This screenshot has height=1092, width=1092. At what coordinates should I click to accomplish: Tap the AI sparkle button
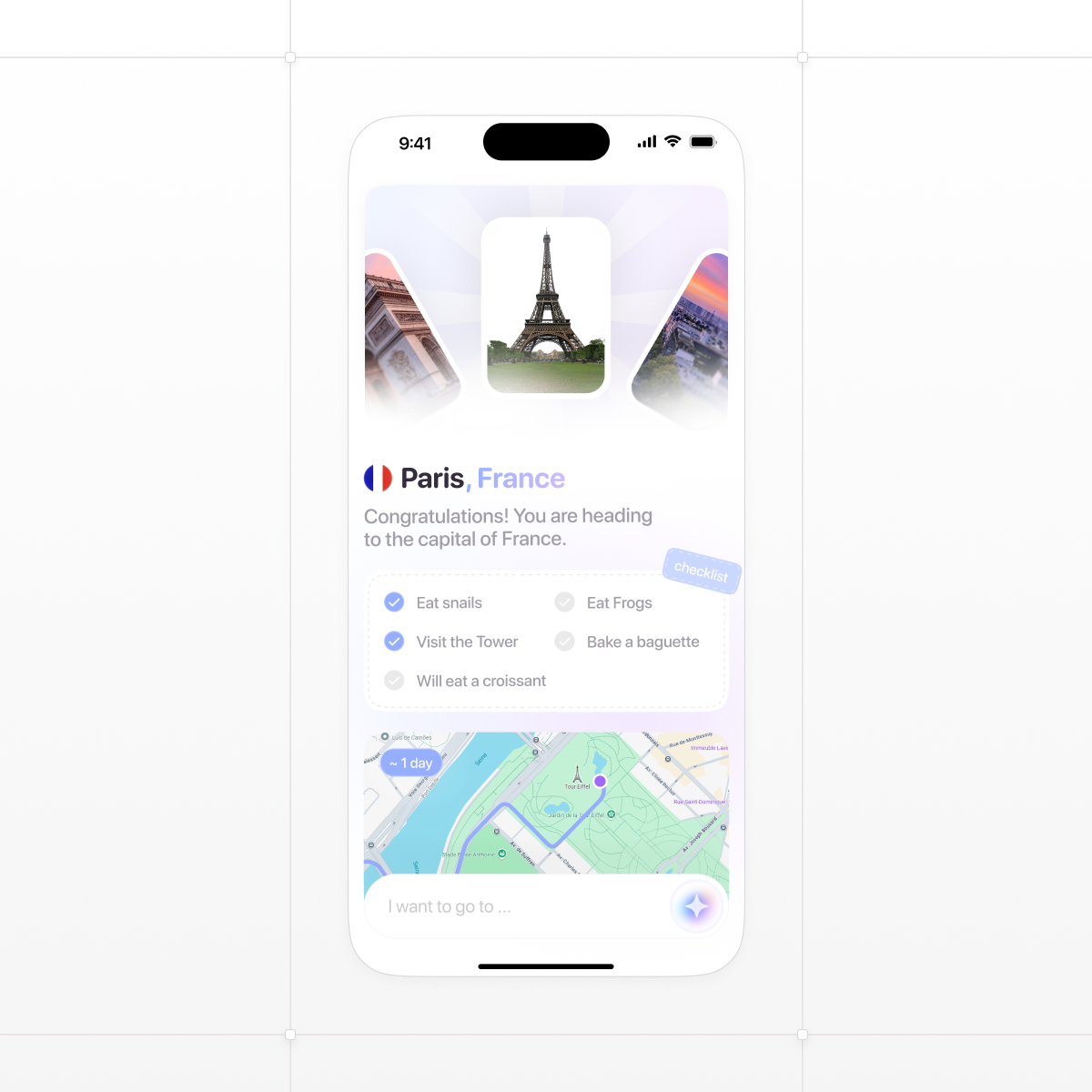pyautogui.click(x=696, y=906)
